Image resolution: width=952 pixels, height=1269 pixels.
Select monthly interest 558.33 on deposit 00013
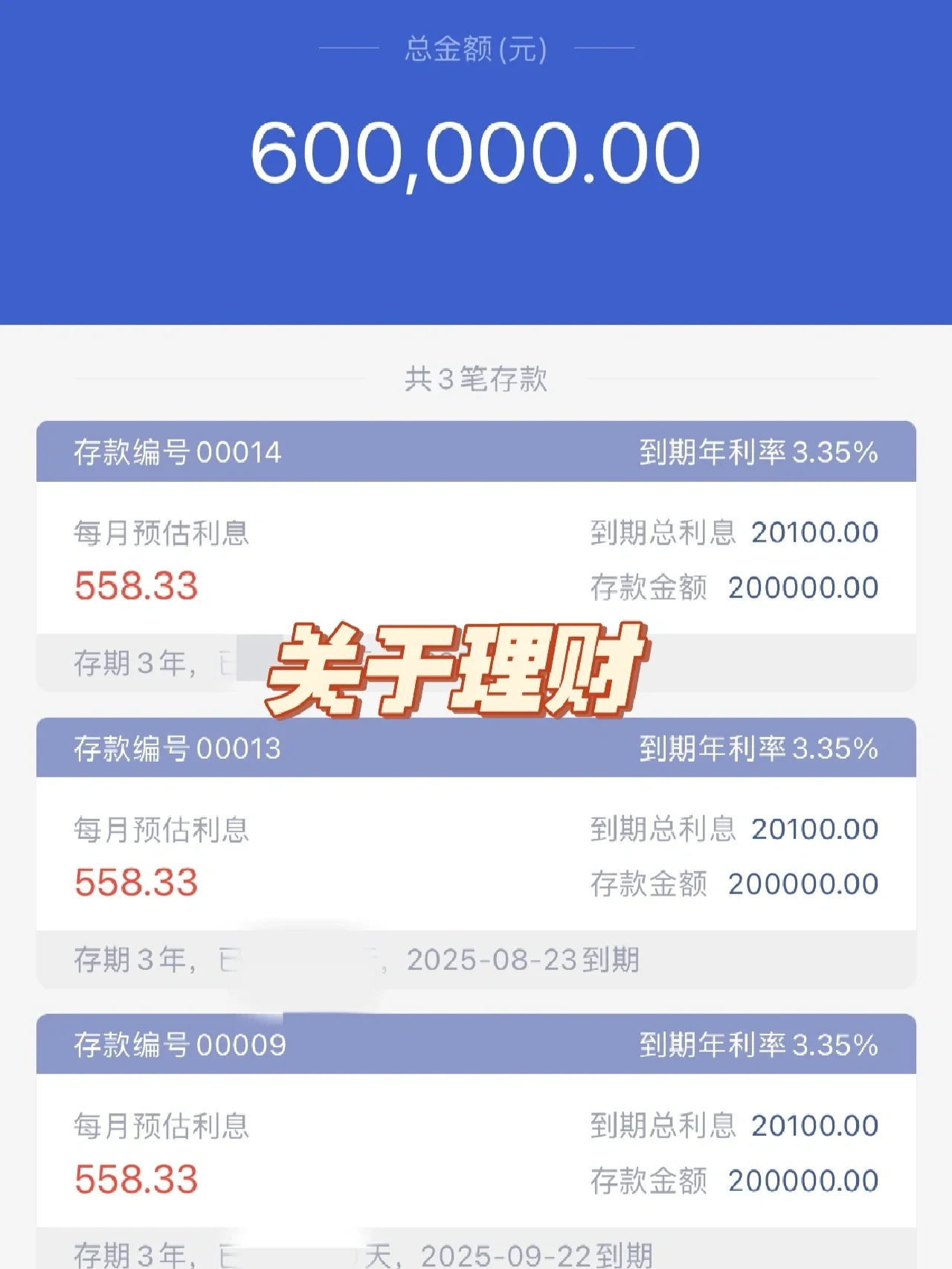[136, 884]
